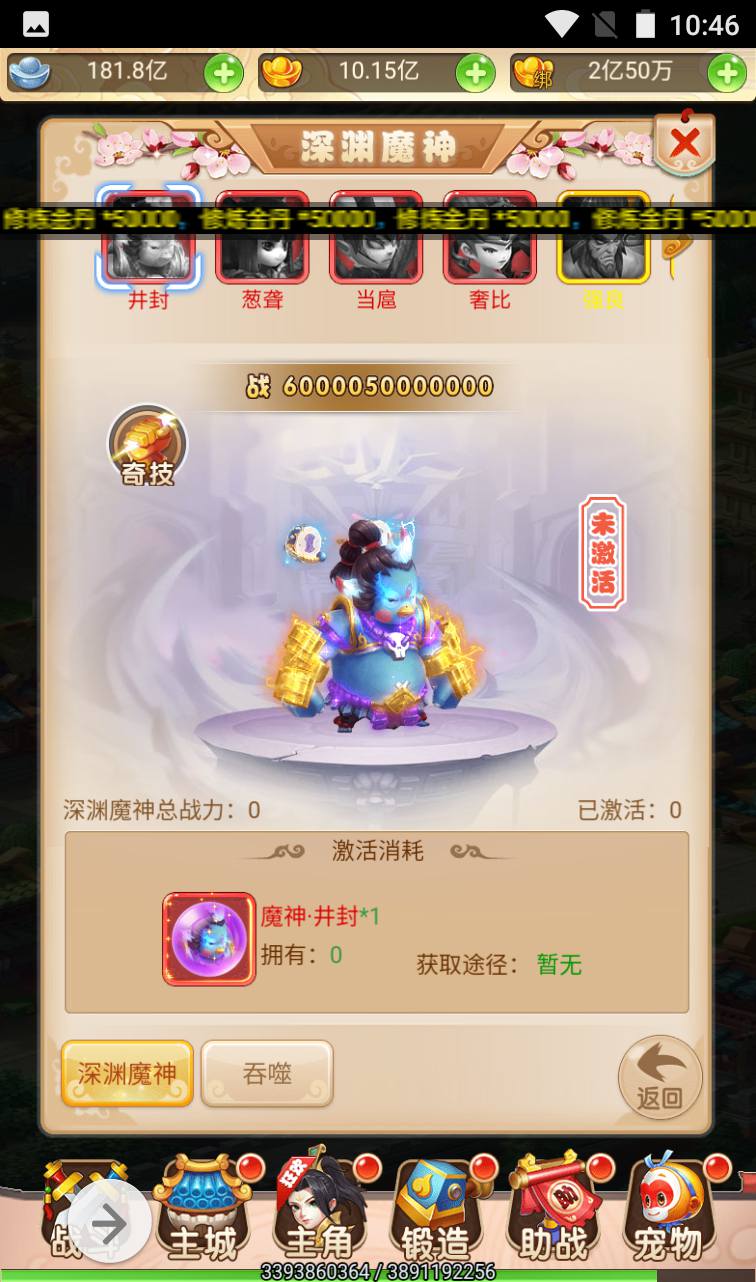
Task: Open the 主角 hero section
Action: coord(320,1210)
